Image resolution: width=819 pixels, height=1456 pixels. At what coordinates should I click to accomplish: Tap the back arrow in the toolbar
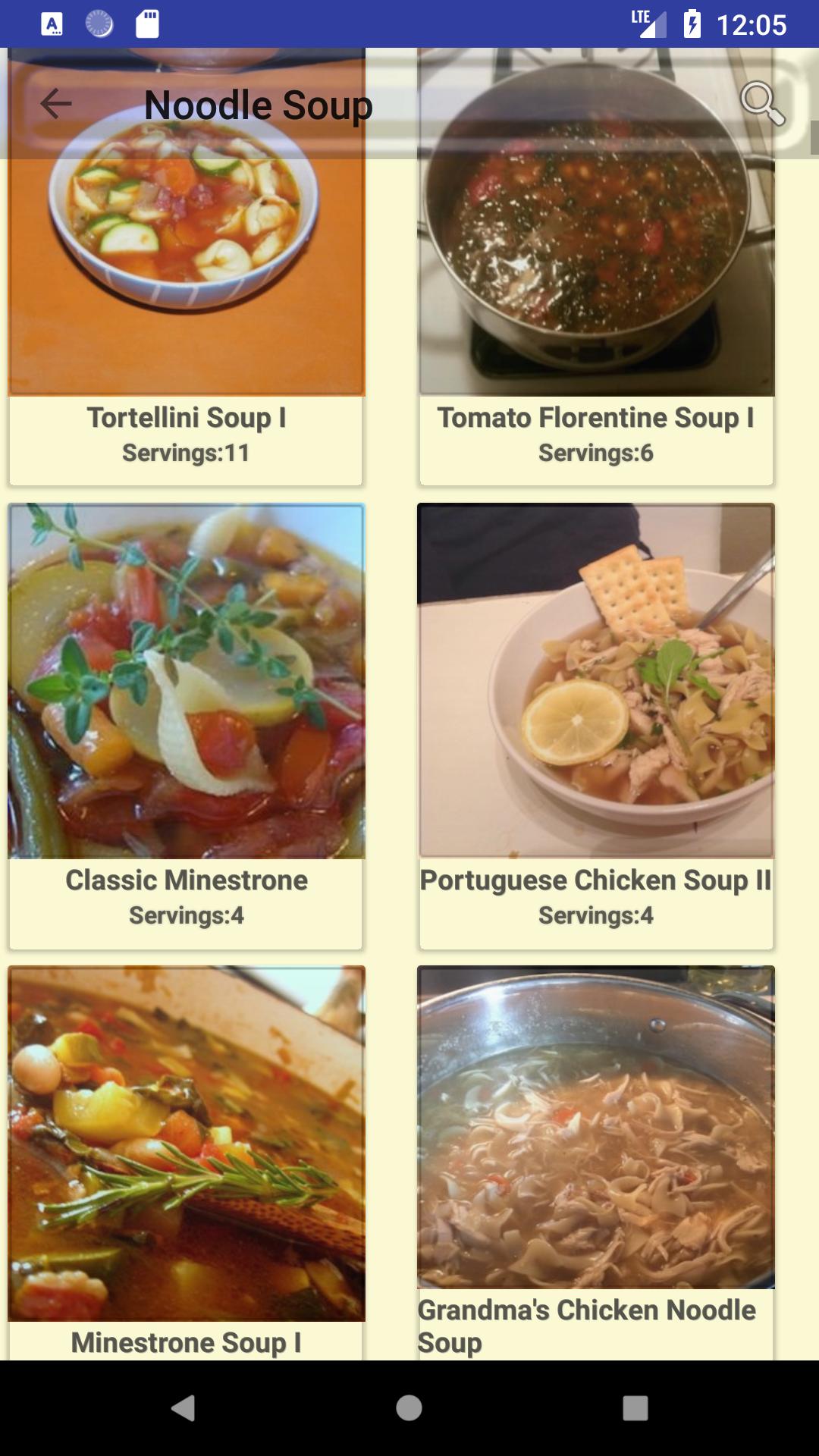point(53,104)
